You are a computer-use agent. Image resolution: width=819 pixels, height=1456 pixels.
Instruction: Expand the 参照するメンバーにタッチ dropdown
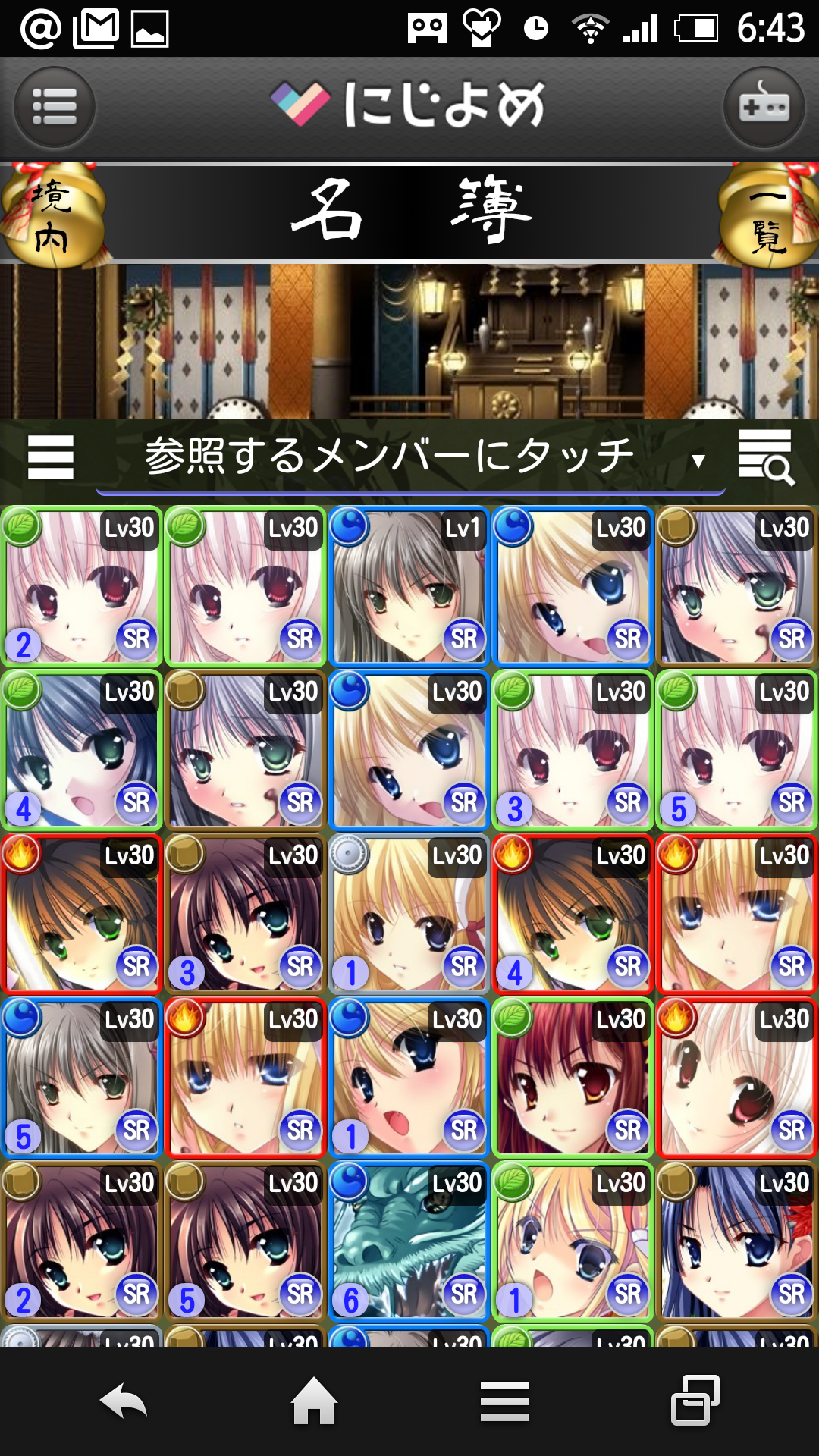click(x=409, y=457)
